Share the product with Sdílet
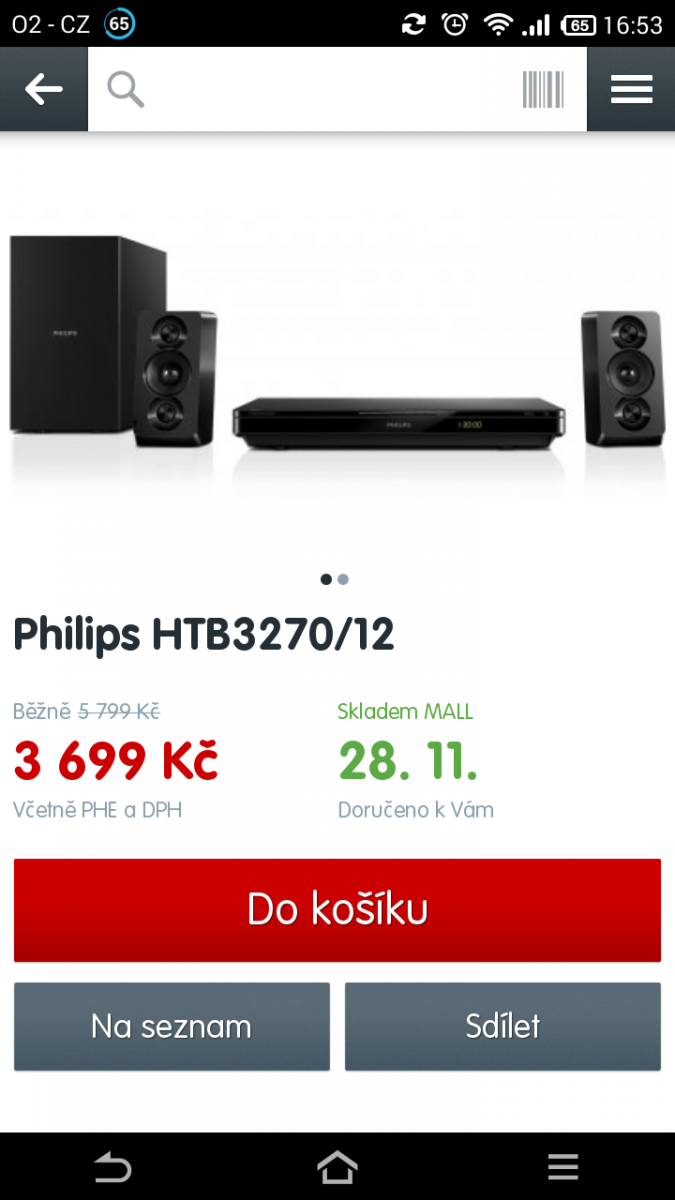The width and height of the screenshot is (675, 1200). (x=503, y=1026)
